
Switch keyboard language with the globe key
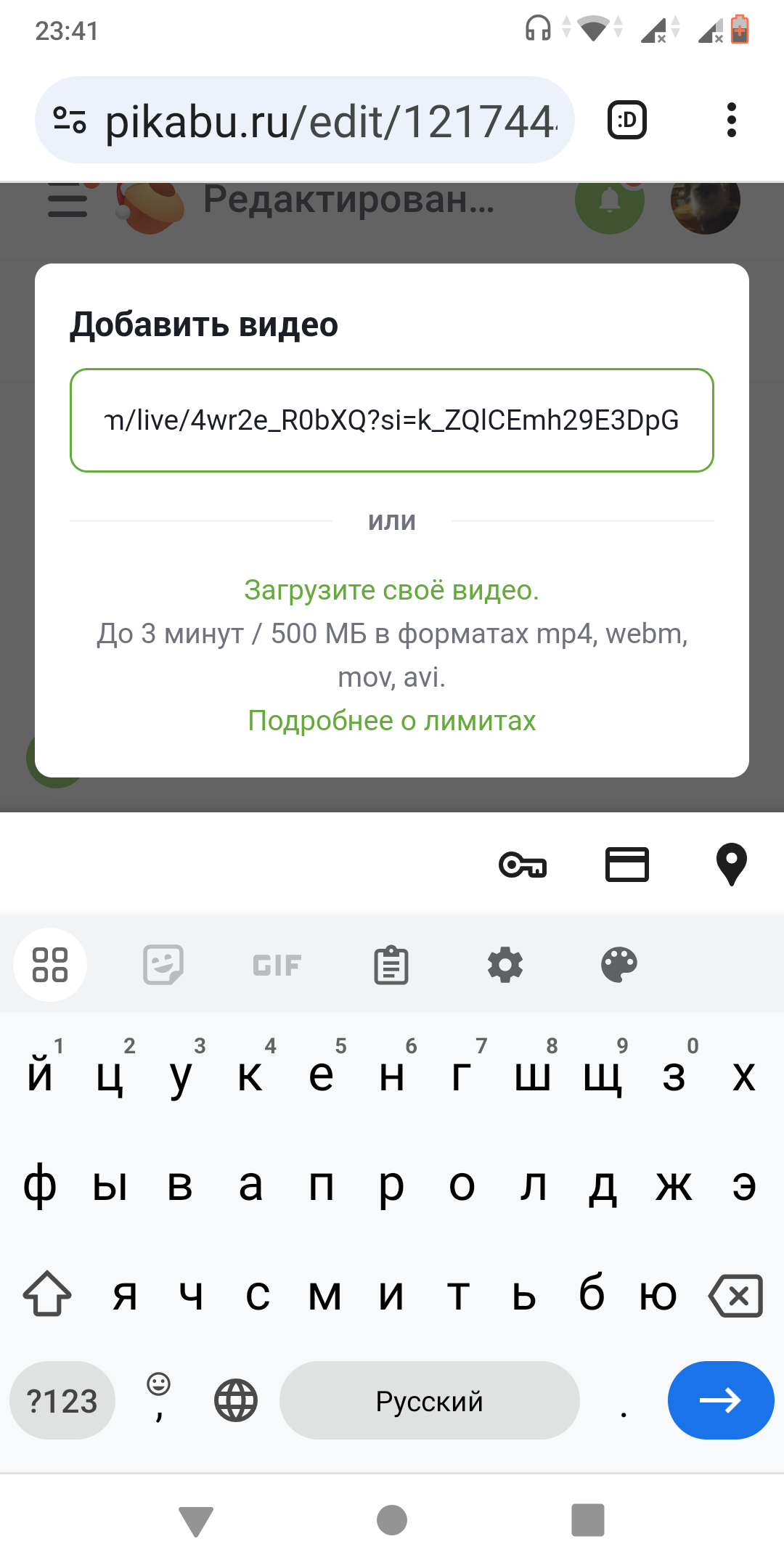point(236,1400)
